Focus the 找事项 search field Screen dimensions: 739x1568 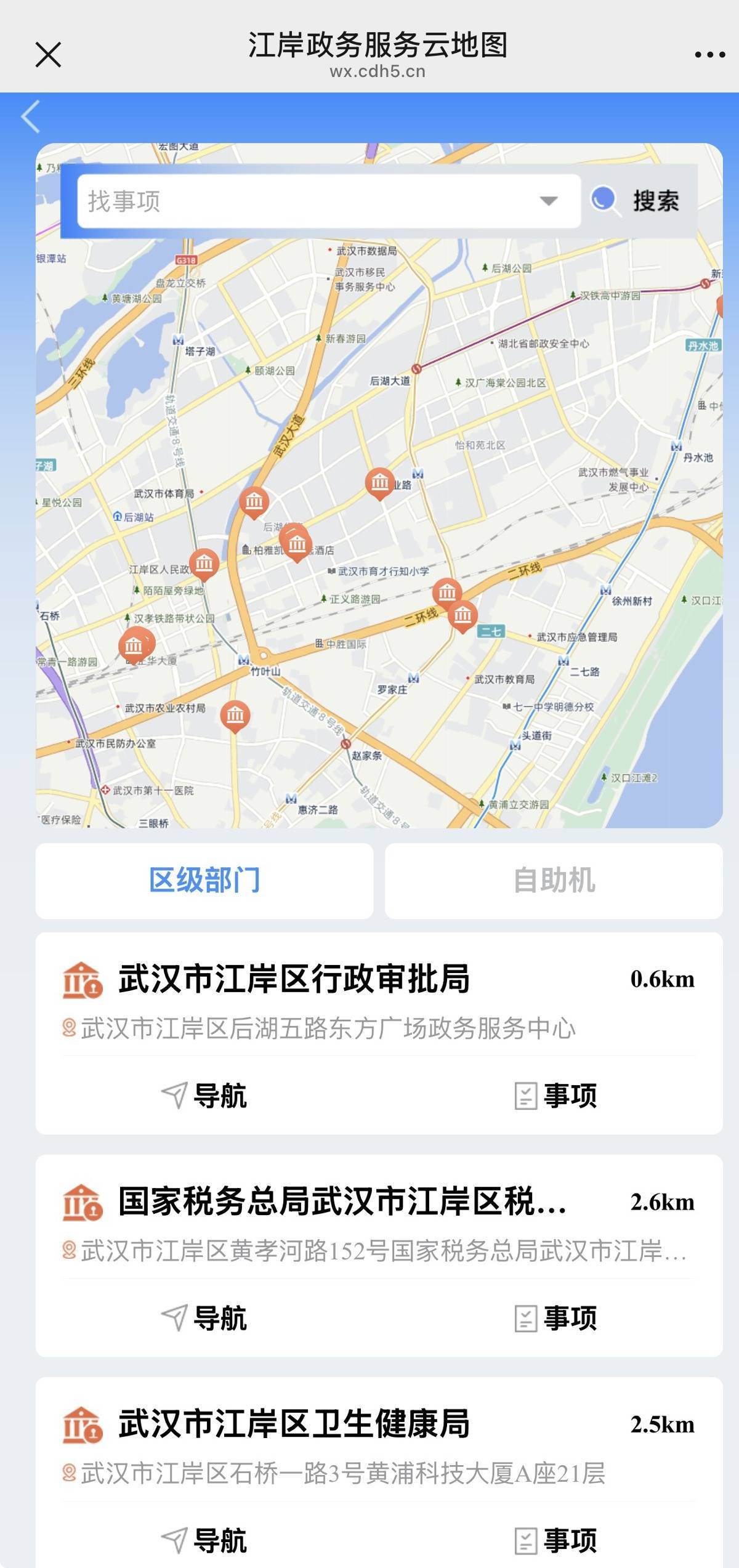point(308,201)
